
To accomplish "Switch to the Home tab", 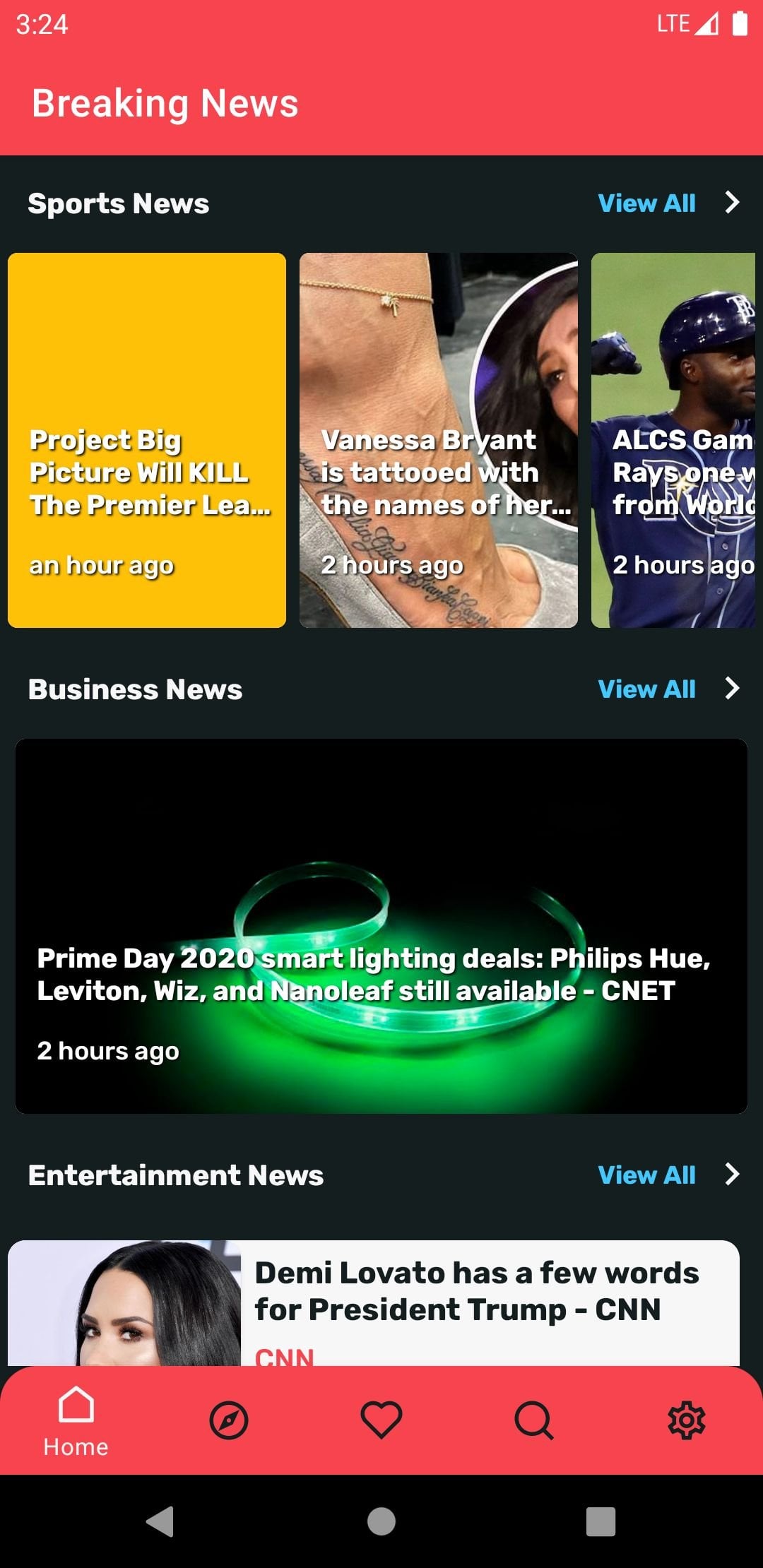I will [x=76, y=1421].
